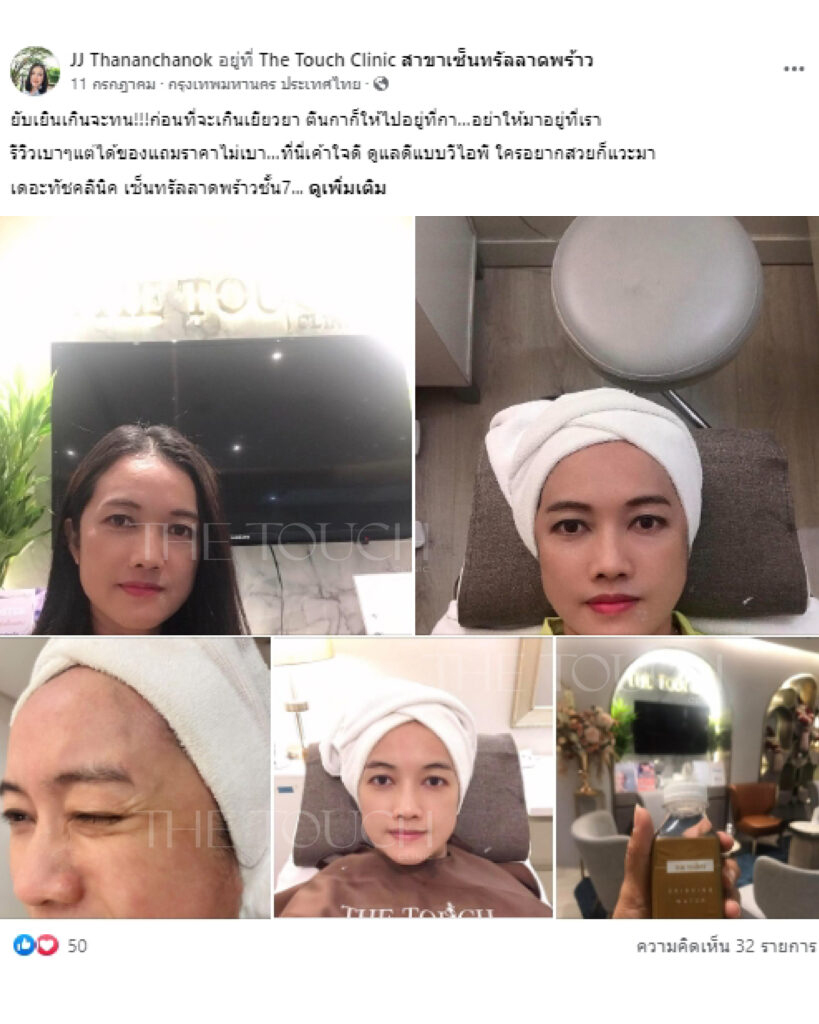Image resolution: width=819 pixels, height=1024 pixels.
Task: Open the photo with towel wrap on chair
Action: coord(617,425)
